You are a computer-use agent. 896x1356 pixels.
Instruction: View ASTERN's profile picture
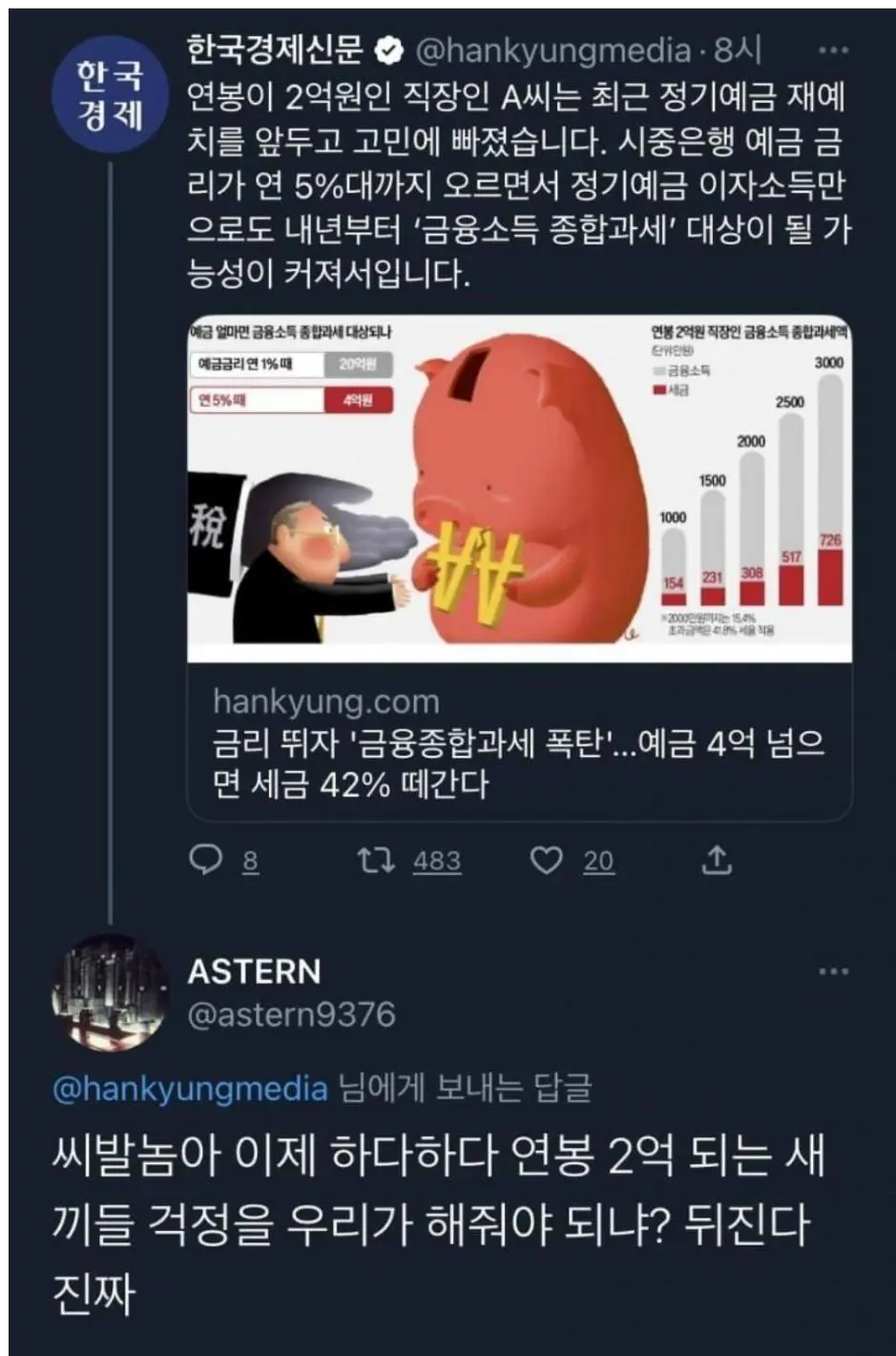(110, 992)
